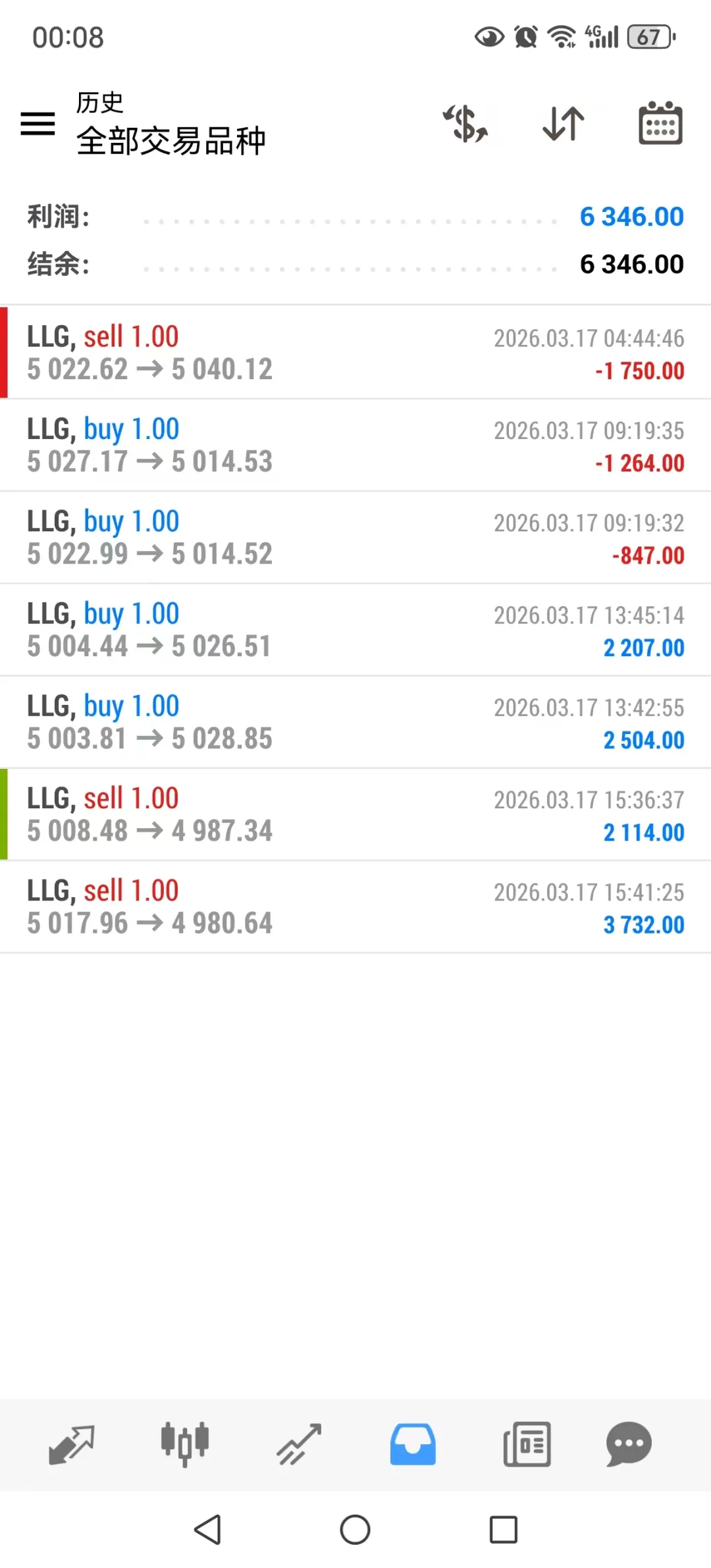Open the calendar date range picker
The image size is (711, 1568).
[x=660, y=123]
